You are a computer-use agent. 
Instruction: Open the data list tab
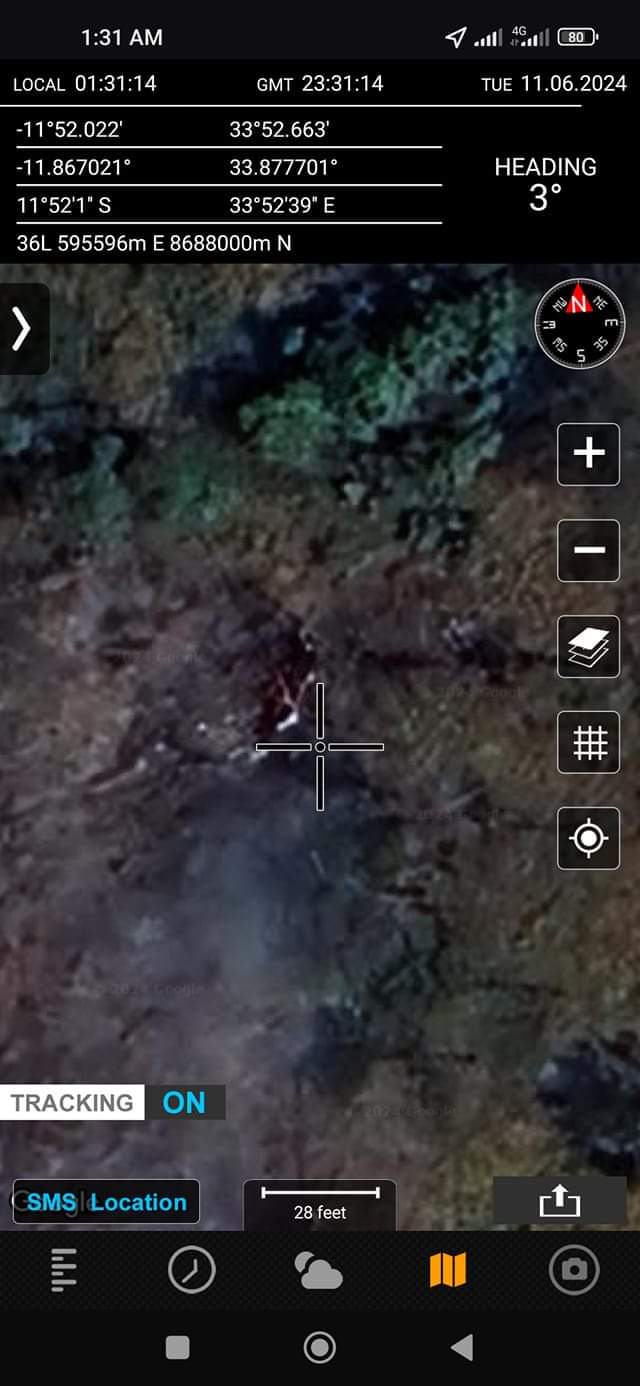63,1270
